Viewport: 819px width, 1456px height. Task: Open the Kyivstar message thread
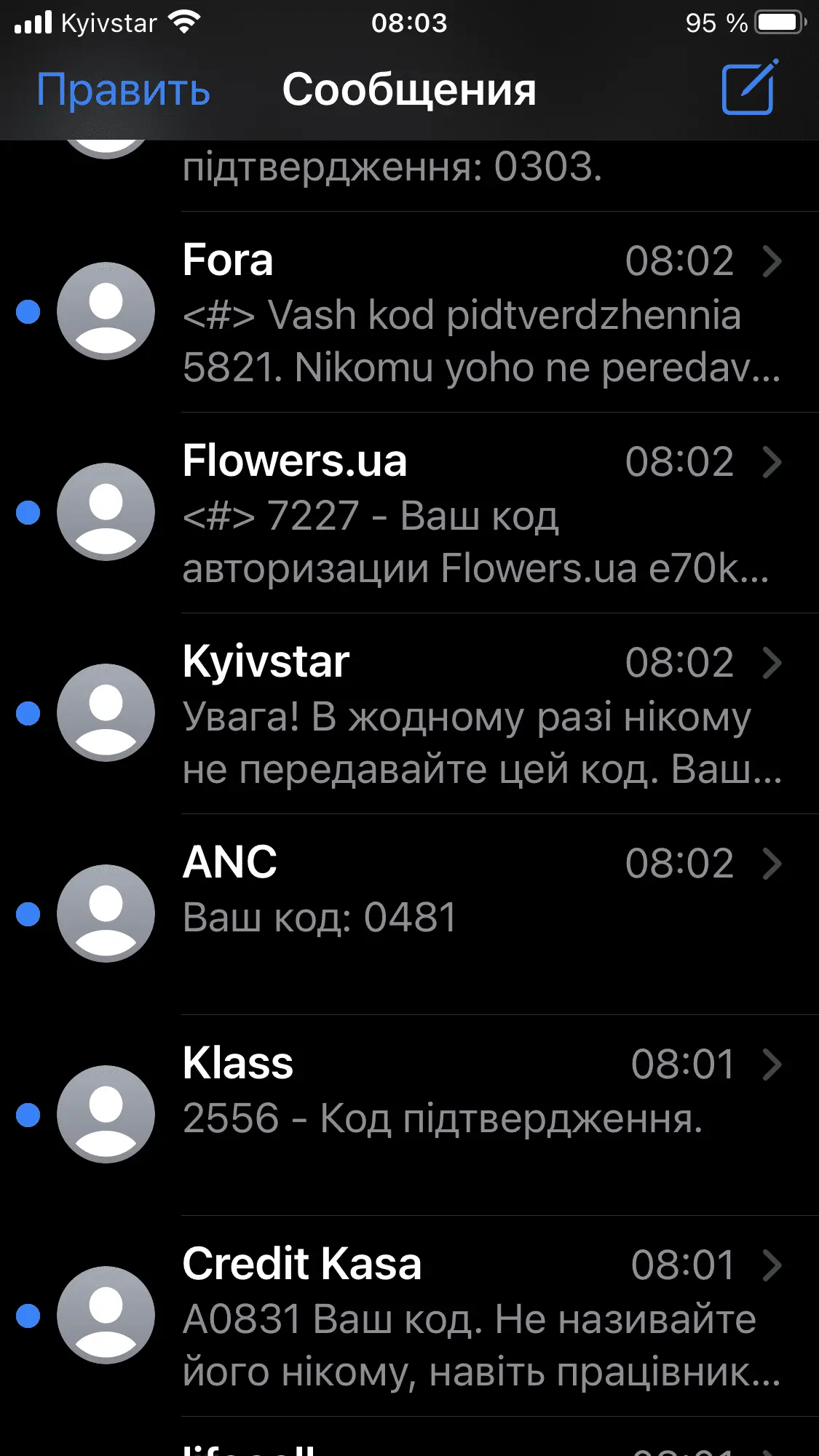coord(480,715)
